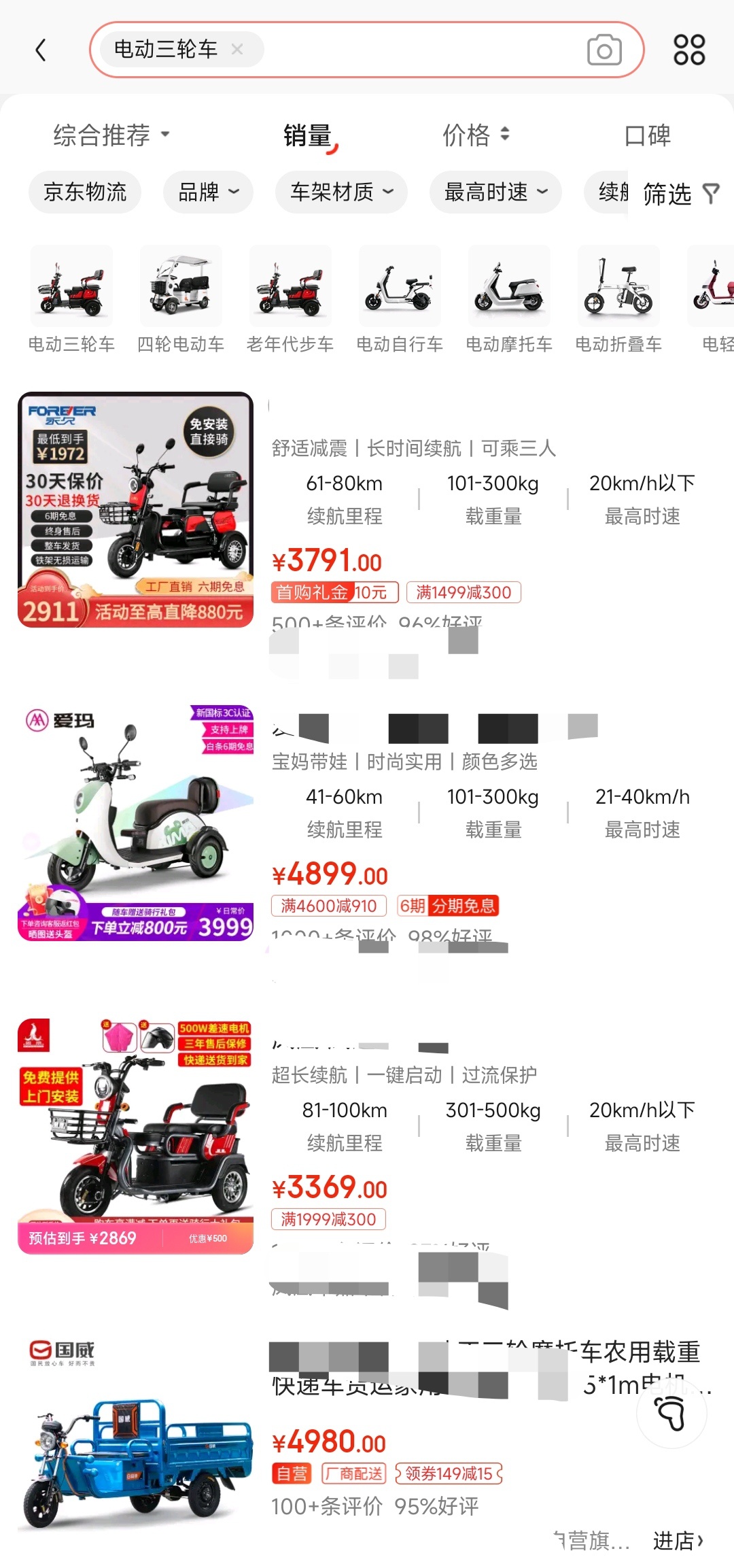Expand the 品牌 filter dropdown
734x1568 pixels.
(x=208, y=192)
